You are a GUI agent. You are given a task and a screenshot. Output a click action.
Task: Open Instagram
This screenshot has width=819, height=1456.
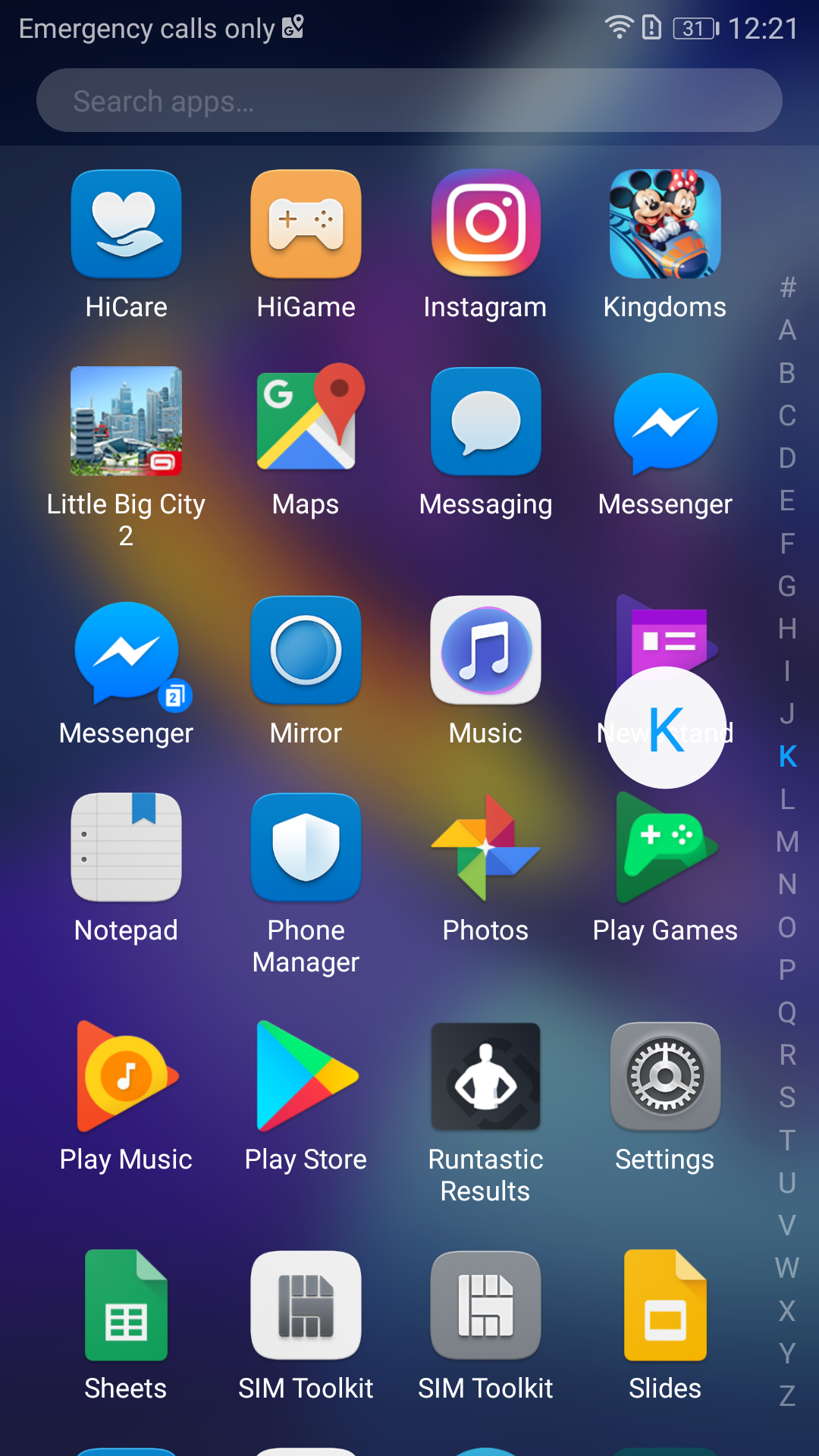pos(485,224)
